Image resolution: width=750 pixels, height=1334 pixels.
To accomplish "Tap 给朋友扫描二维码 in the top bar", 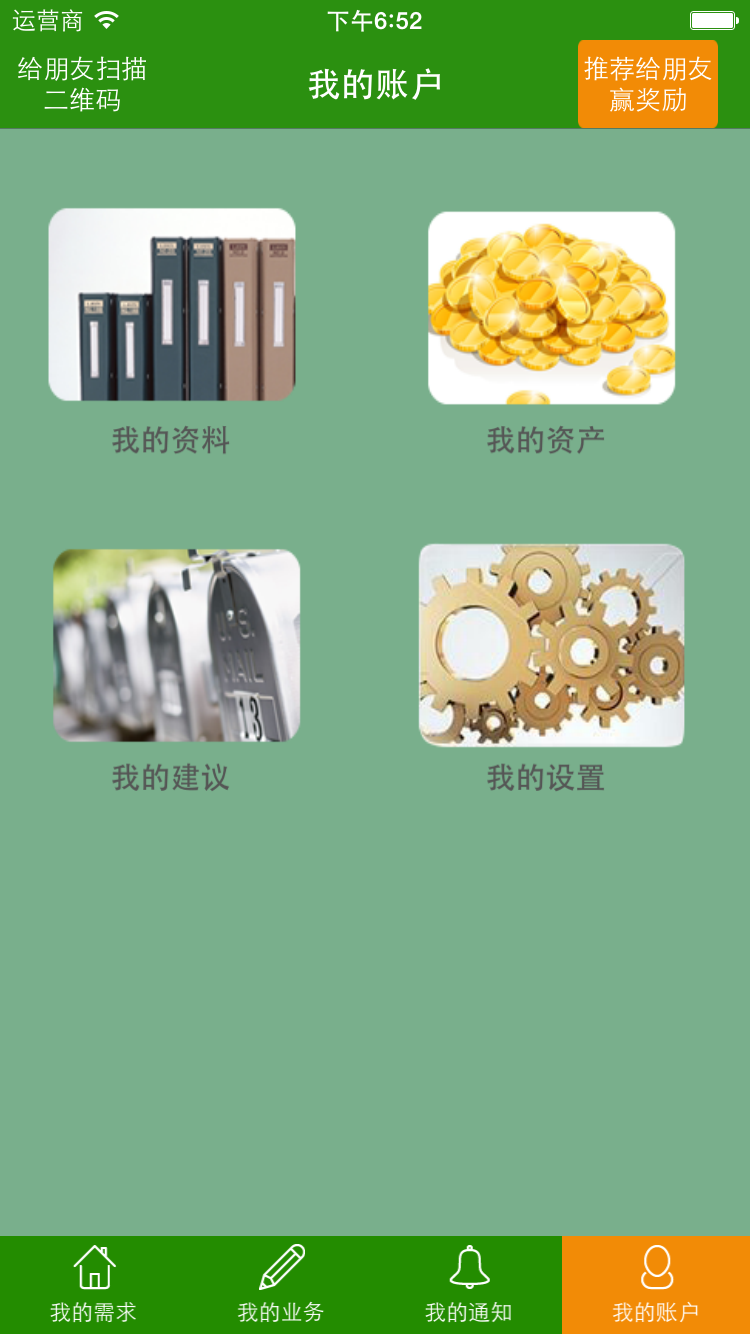I will [82, 84].
